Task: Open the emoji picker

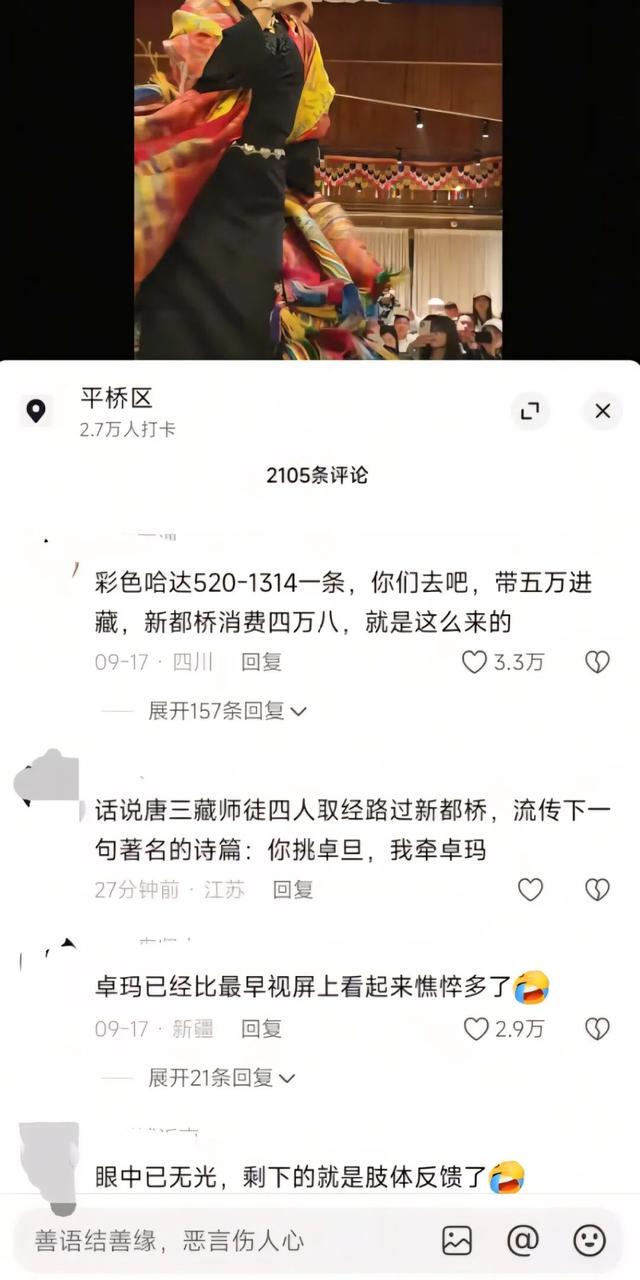Action: click(589, 1241)
